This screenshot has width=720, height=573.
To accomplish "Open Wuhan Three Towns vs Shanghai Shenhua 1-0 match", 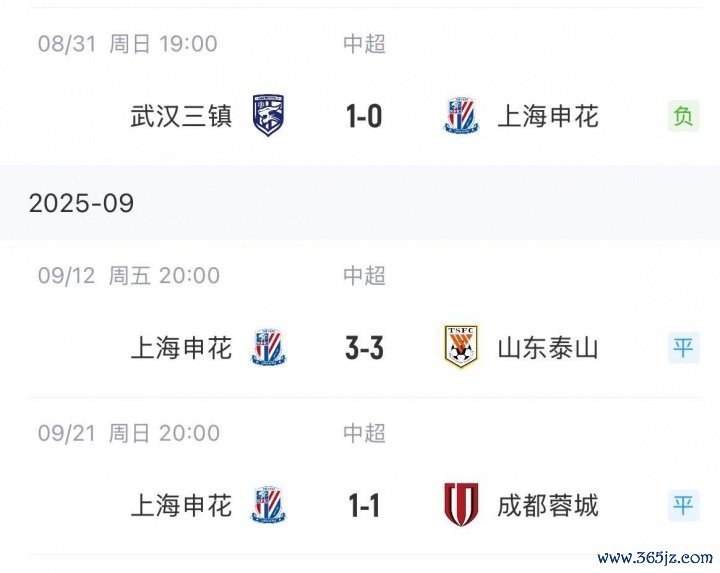I will coord(364,117).
